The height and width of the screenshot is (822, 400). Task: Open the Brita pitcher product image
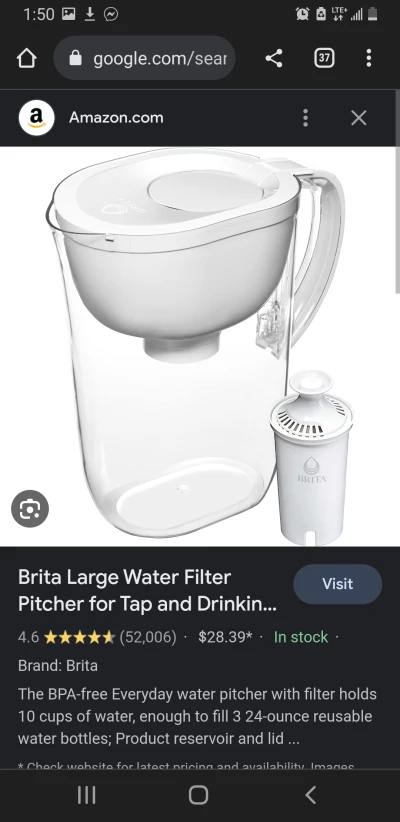[200, 347]
